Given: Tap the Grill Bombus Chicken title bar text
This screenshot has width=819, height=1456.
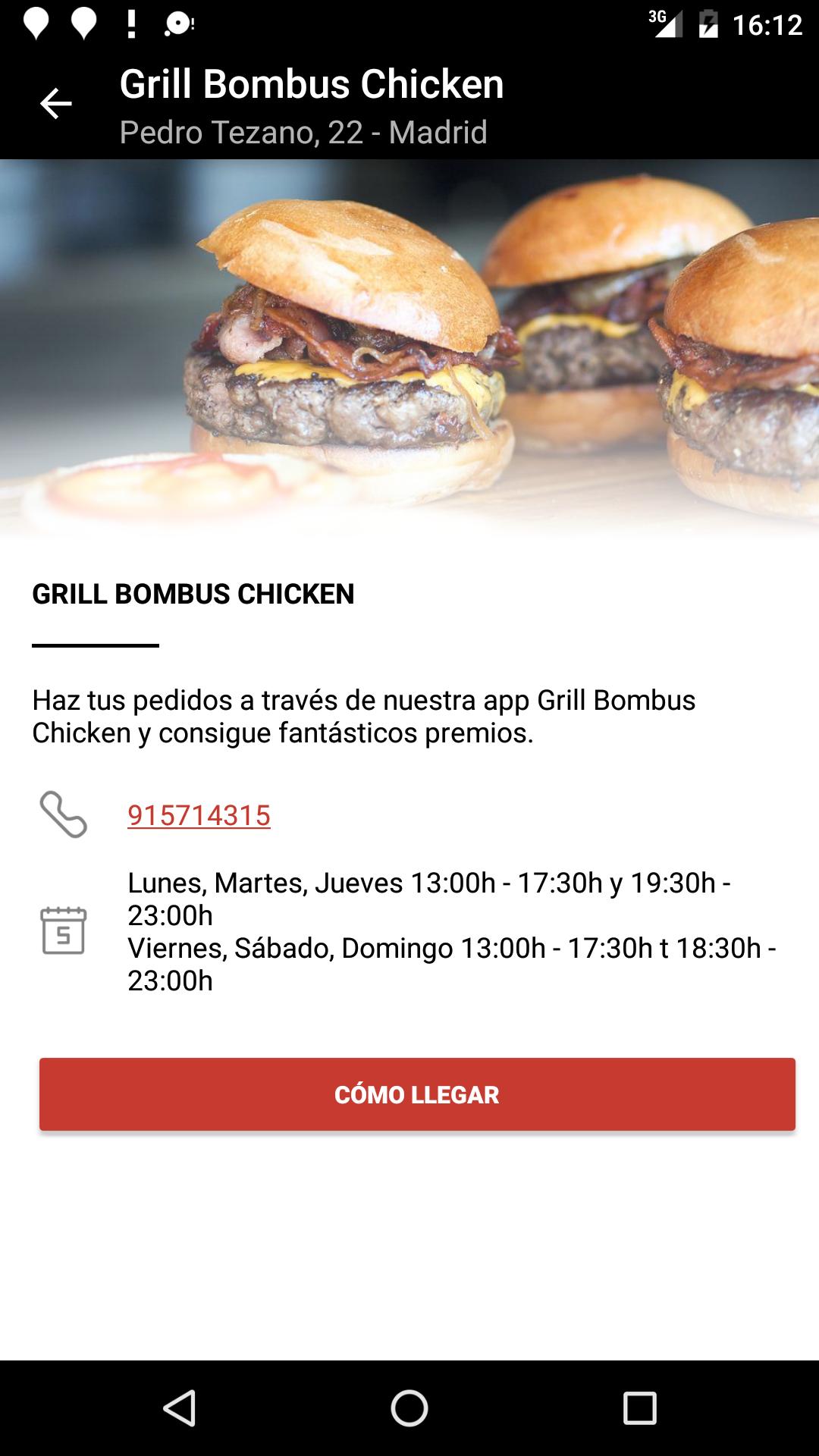Looking at the screenshot, I should point(311,85).
